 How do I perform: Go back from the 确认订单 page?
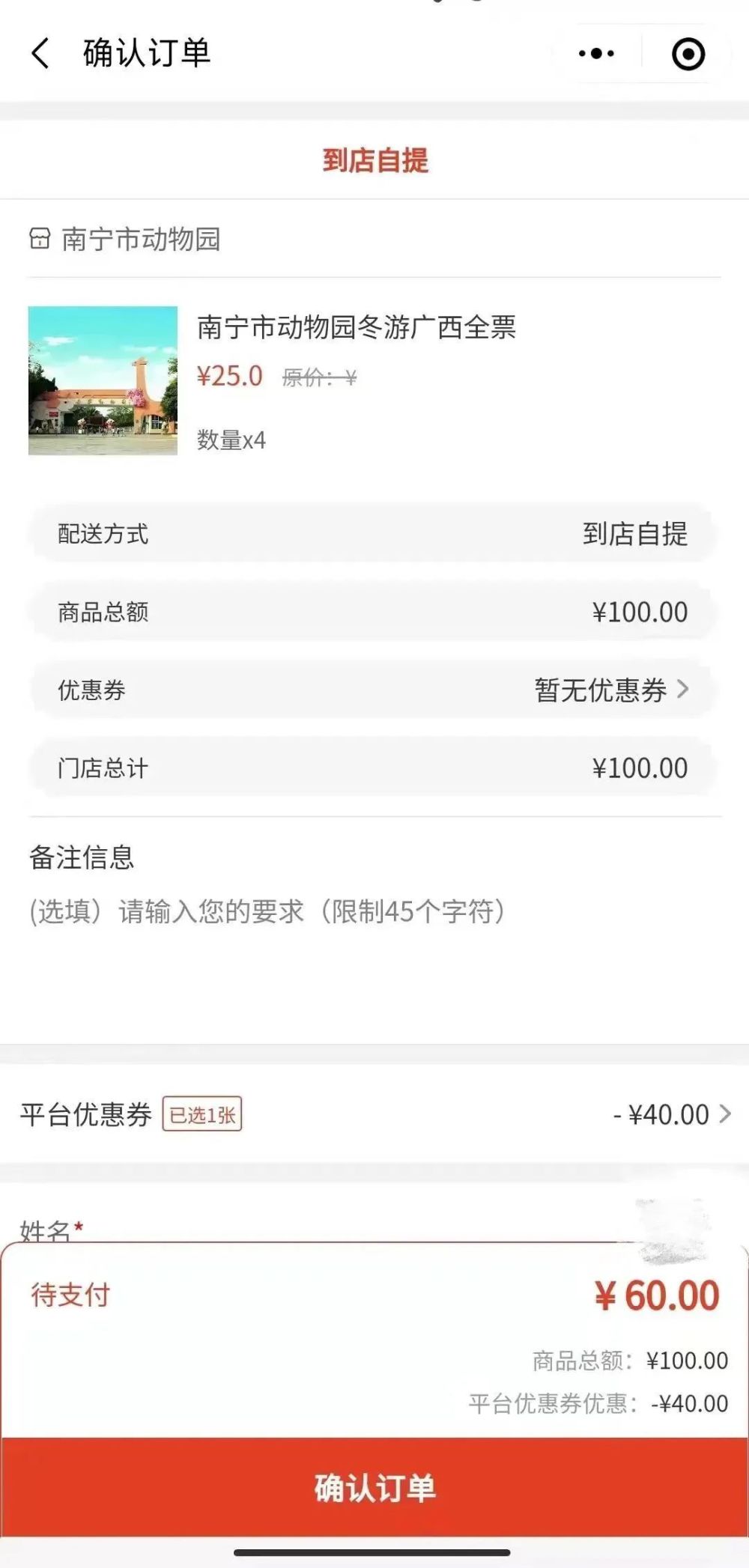click(x=41, y=54)
